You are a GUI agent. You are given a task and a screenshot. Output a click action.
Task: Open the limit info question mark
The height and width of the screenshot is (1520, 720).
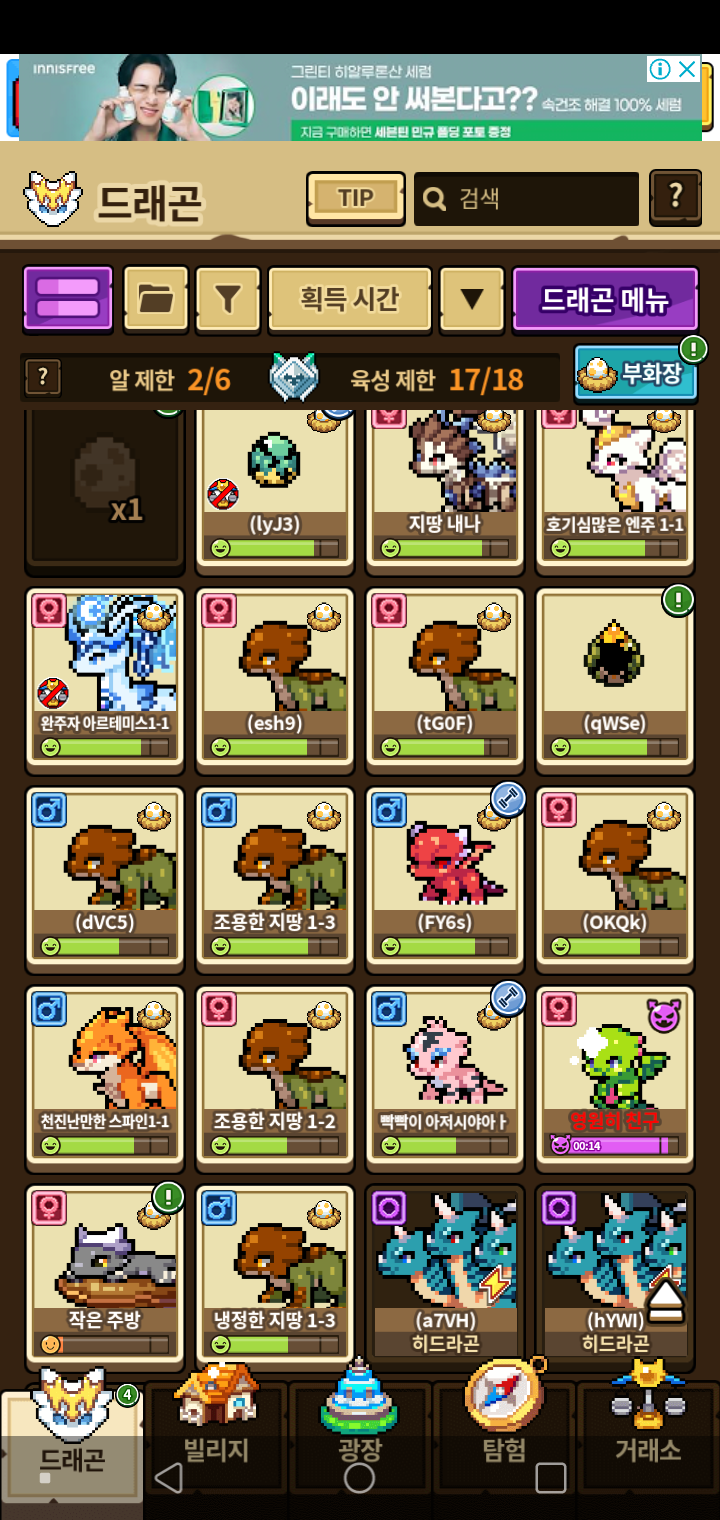[x=43, y=378]
